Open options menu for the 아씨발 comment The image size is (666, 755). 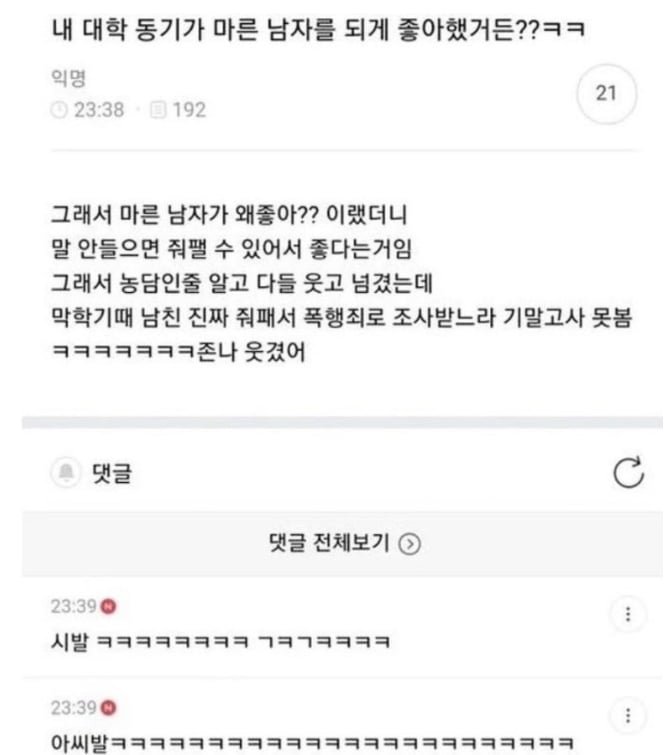pyautogui.click(x=627, y=717)
